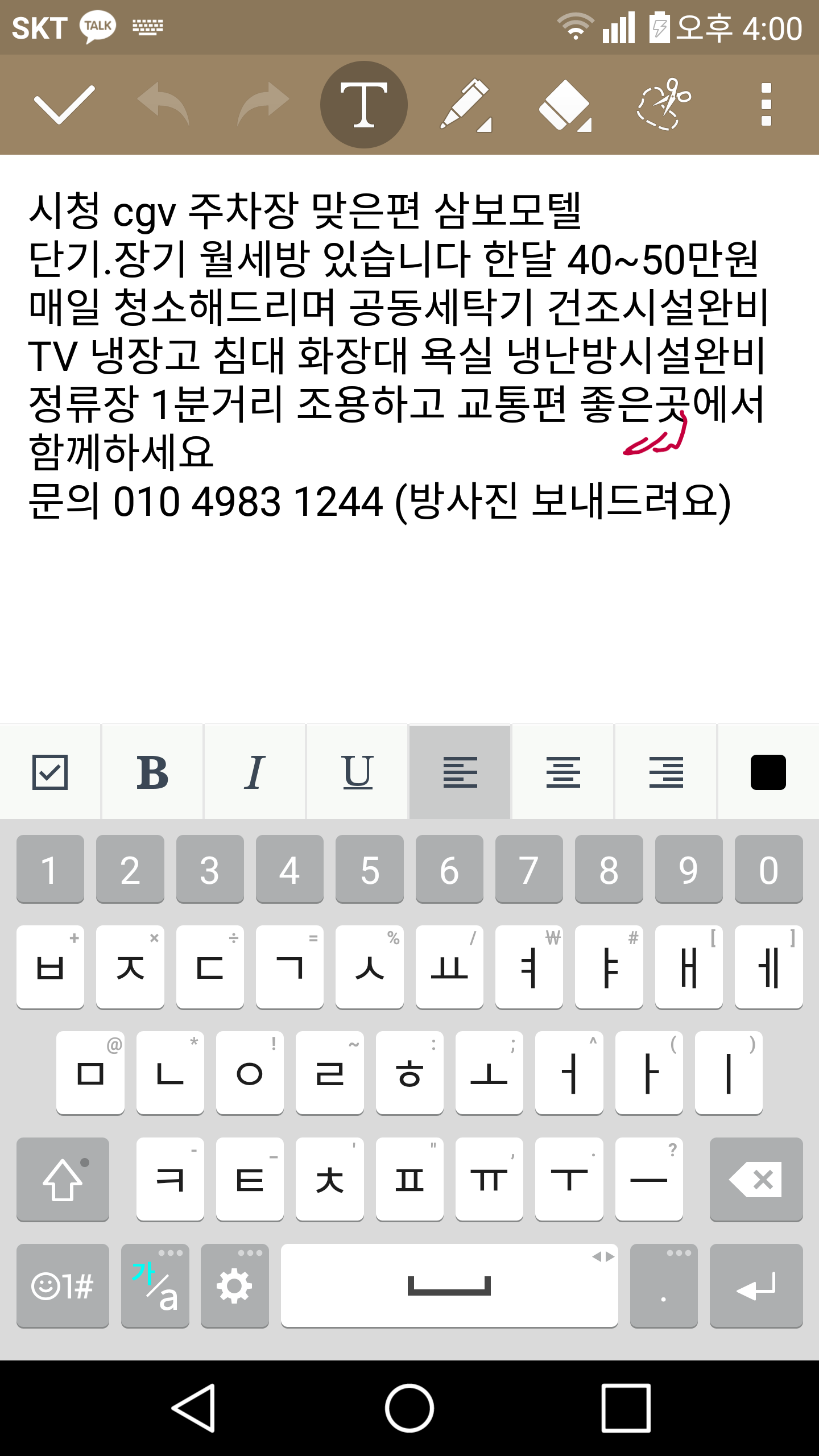The image size is (819, 1456).
Task: Align the text to the right
Action: click(x=666, y=772)
